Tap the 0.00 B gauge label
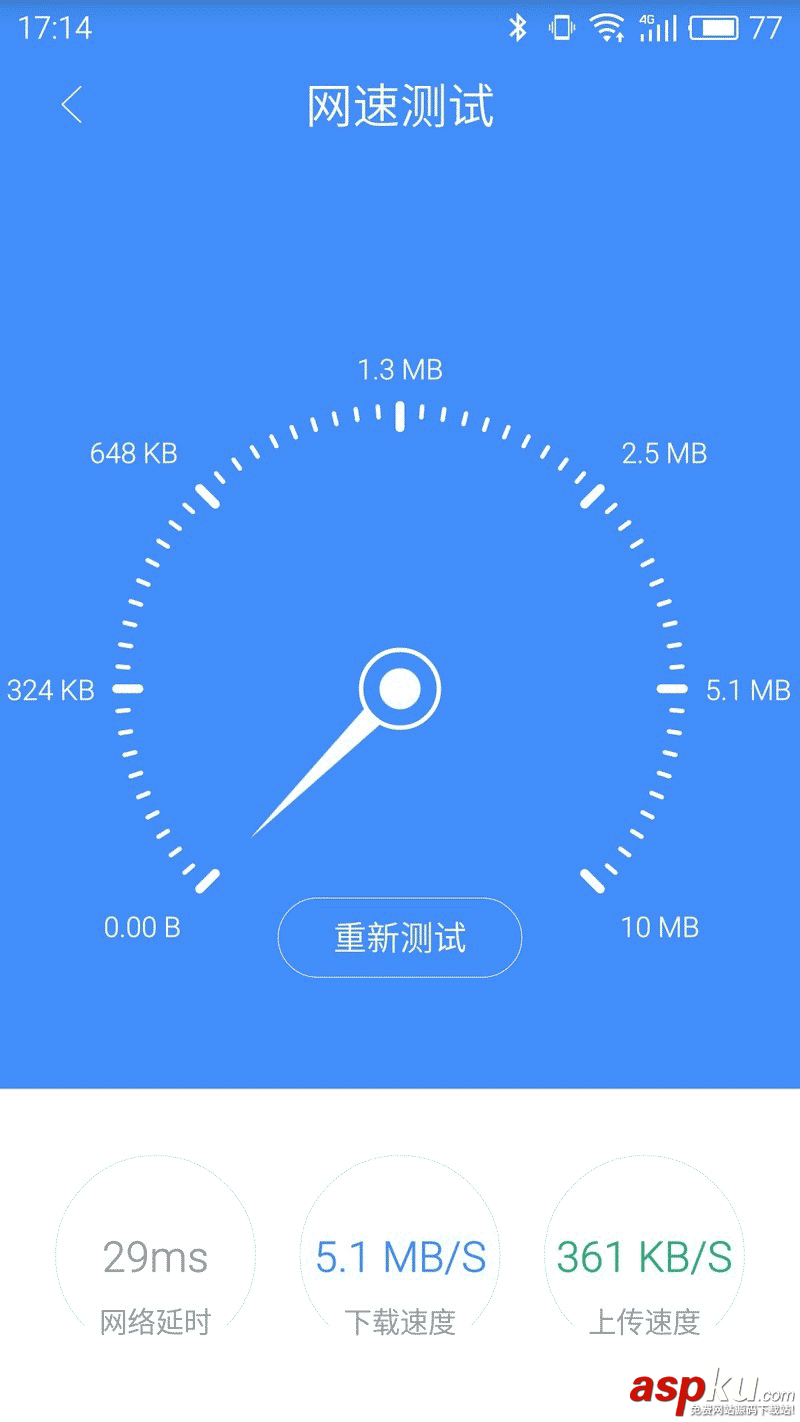The width and height of the screenshot is (800, 1422). (142, 927)
